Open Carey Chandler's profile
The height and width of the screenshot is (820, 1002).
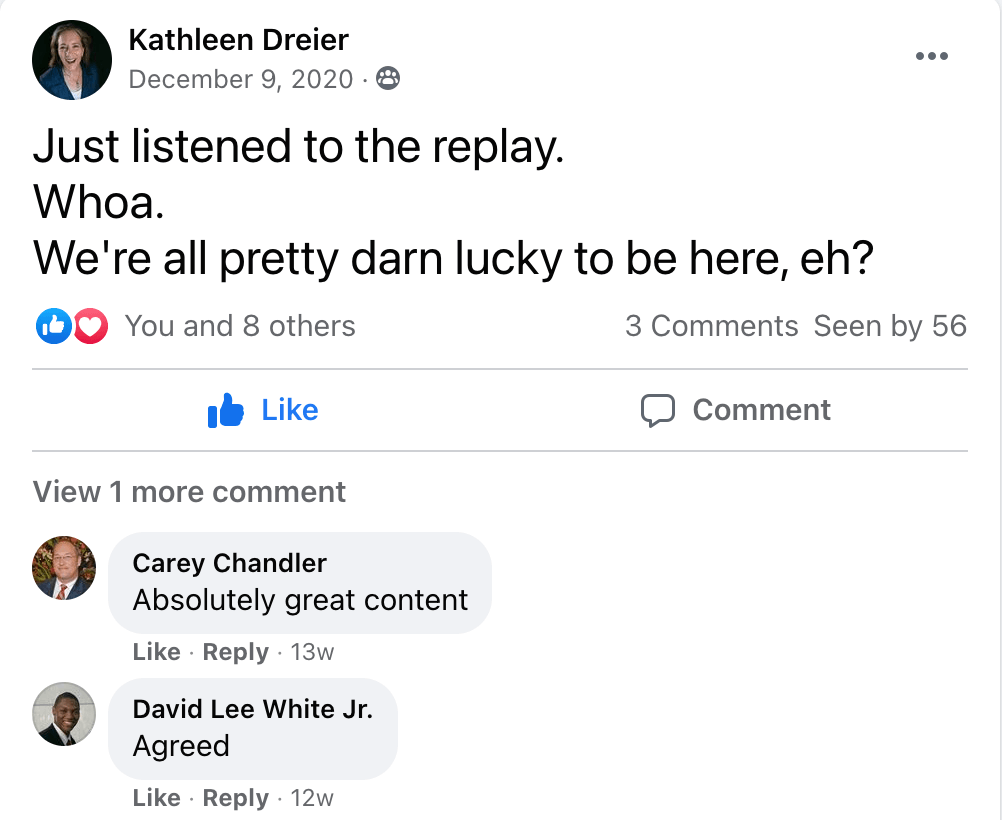229,563
